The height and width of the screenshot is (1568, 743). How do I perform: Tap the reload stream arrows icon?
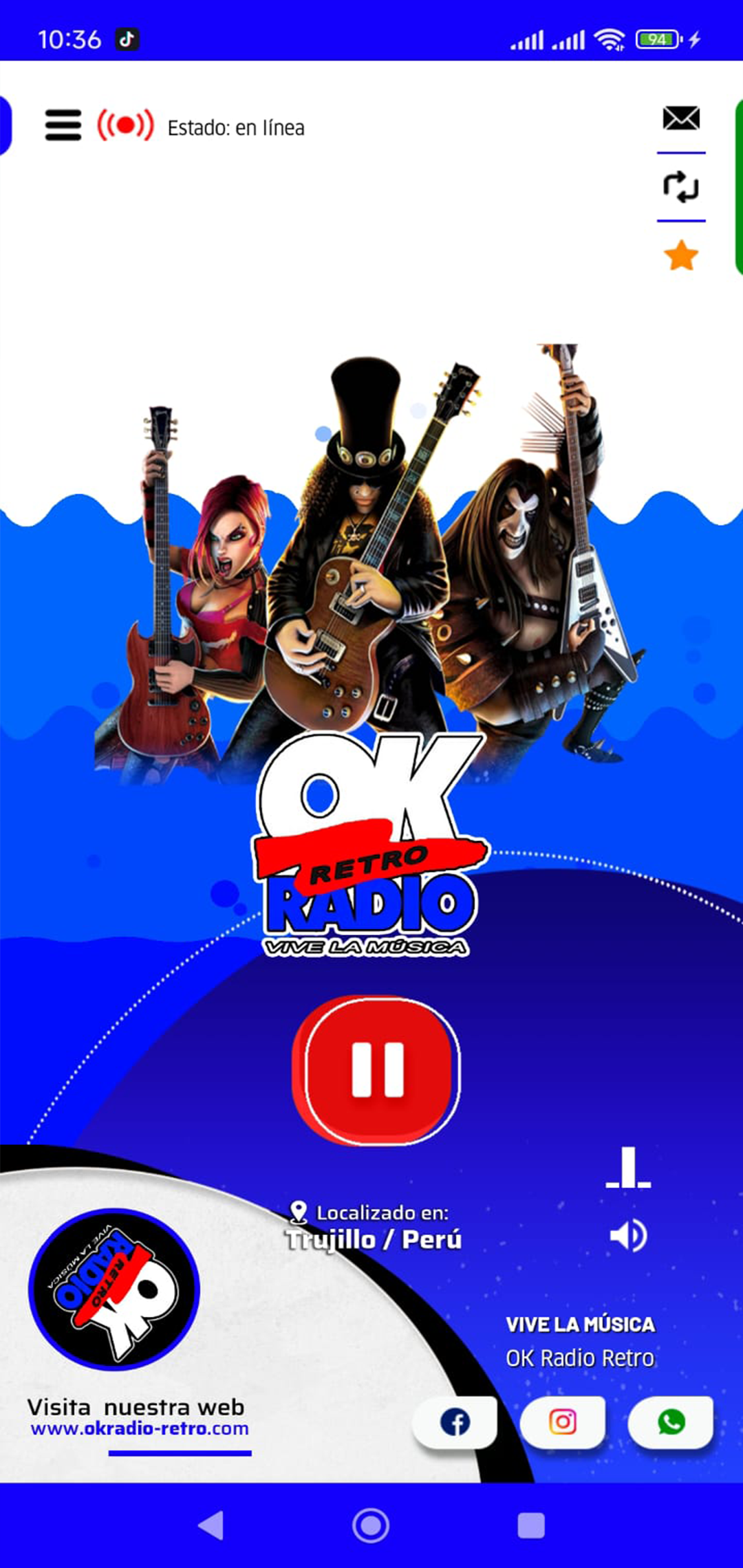click(x=681, y=186)
